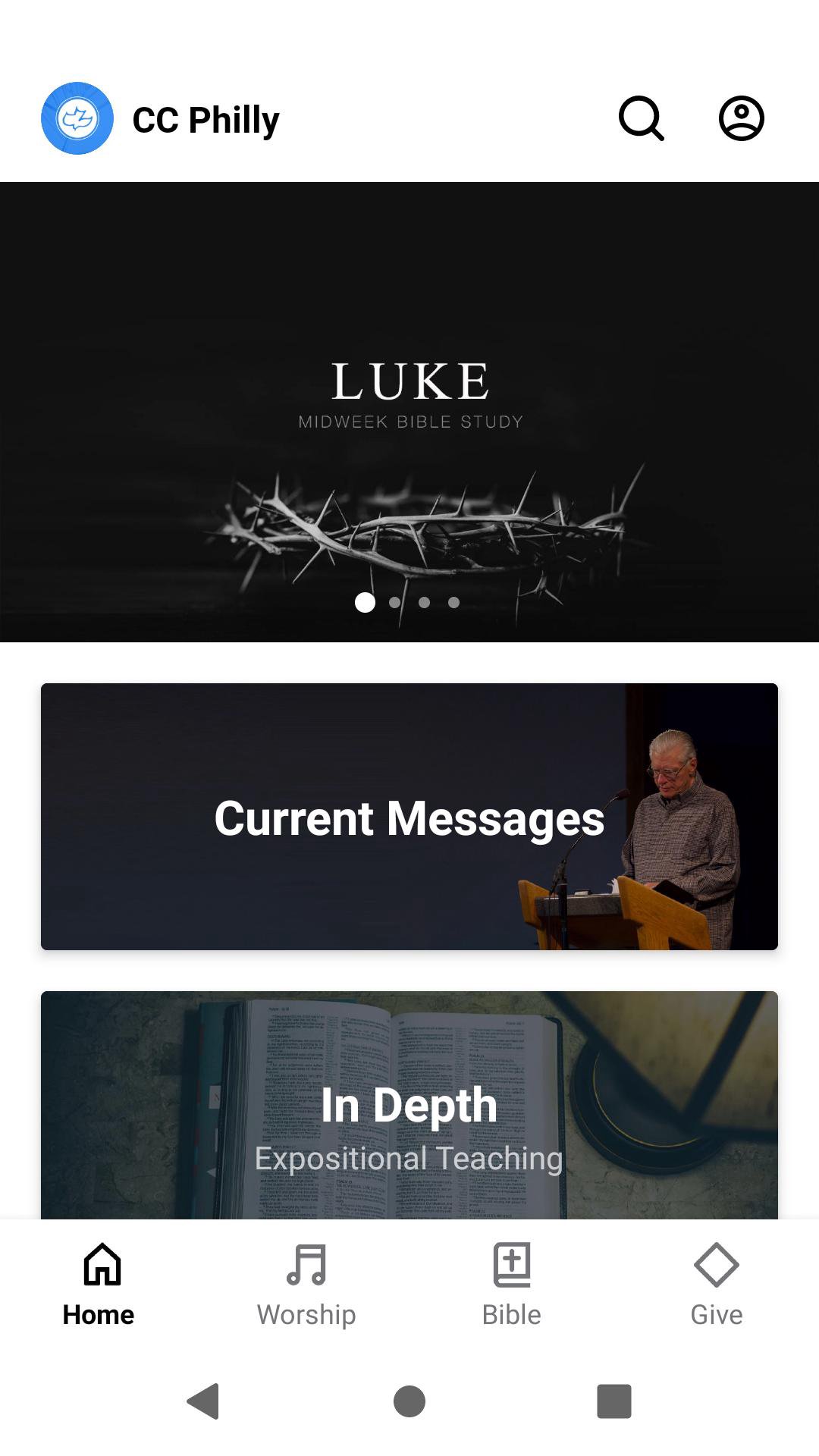
Task: Open the recent apps view
Action: tap(614, 1401)
